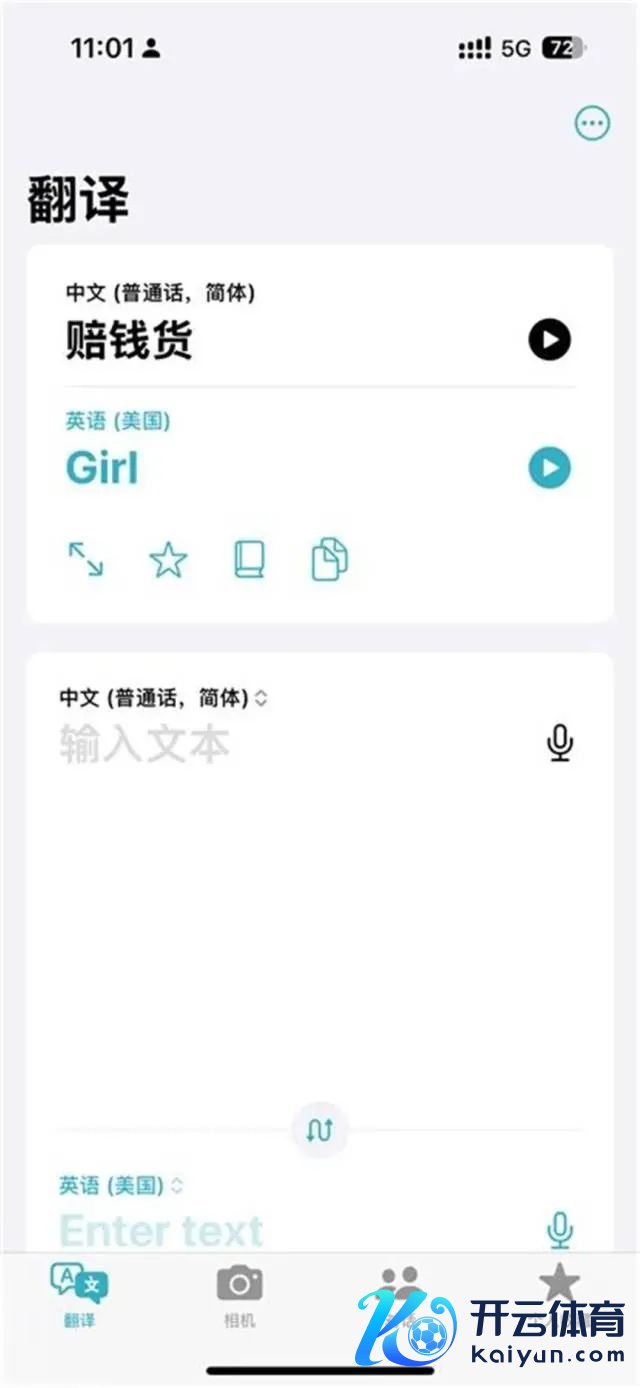Swap the source and target languages

(320, 1131)
